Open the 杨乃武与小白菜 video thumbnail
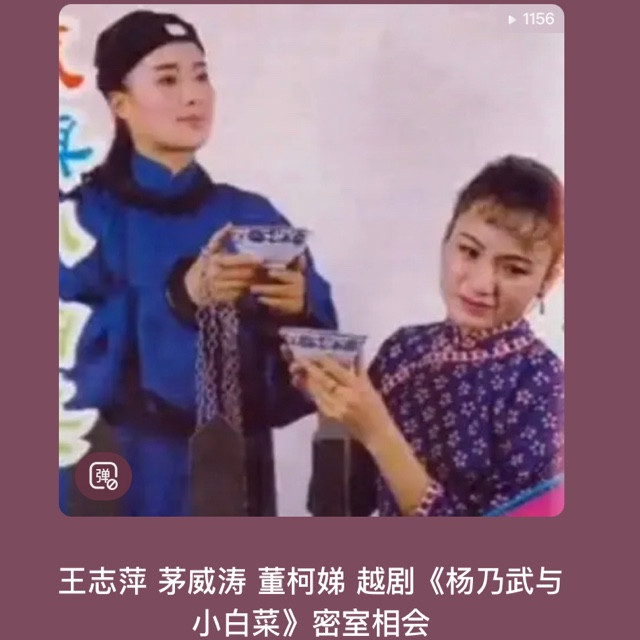This screenshot has height=640, width=640. (311, 260)
